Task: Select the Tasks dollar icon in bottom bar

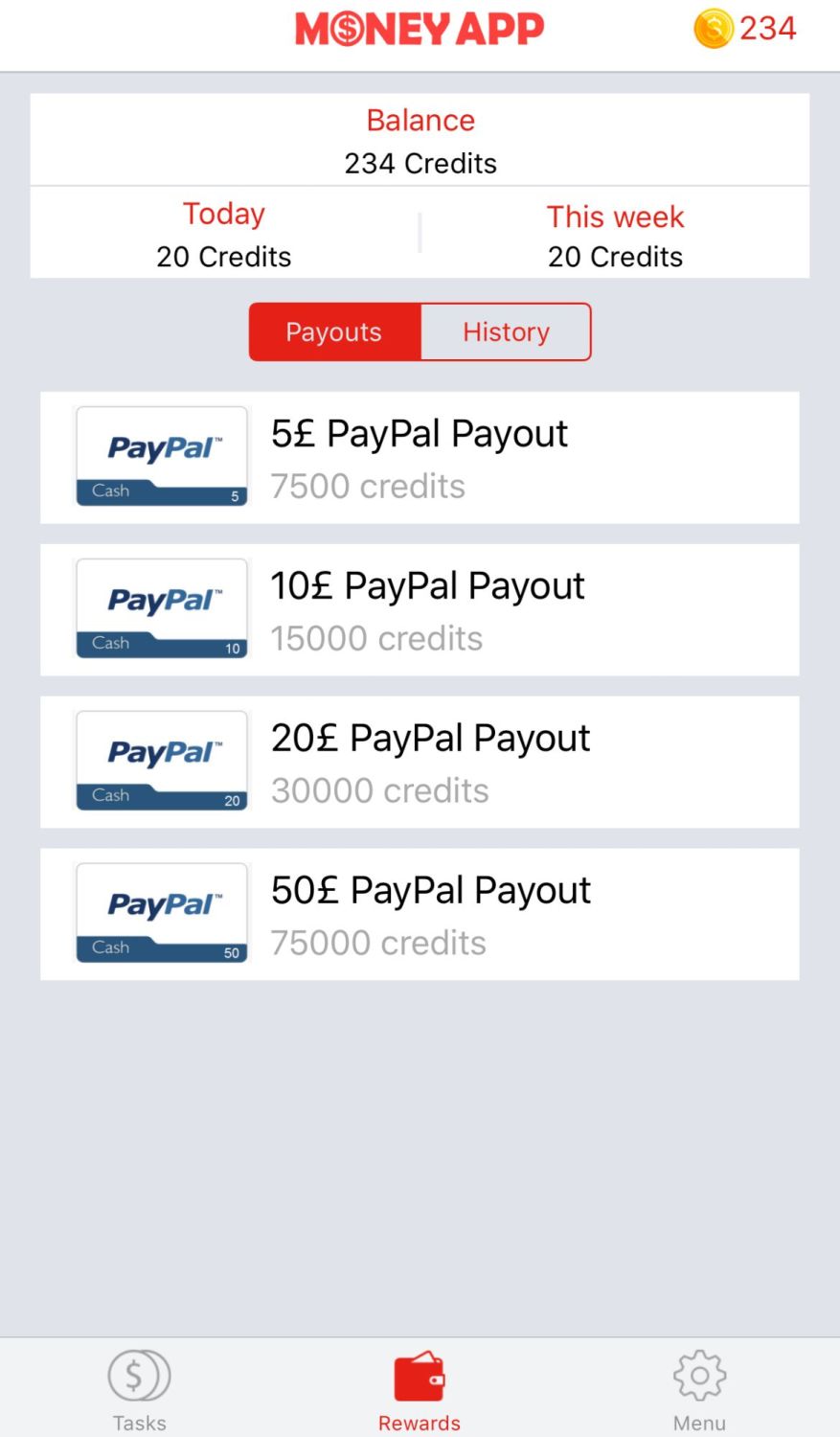Action: [x=138, y=1375]
